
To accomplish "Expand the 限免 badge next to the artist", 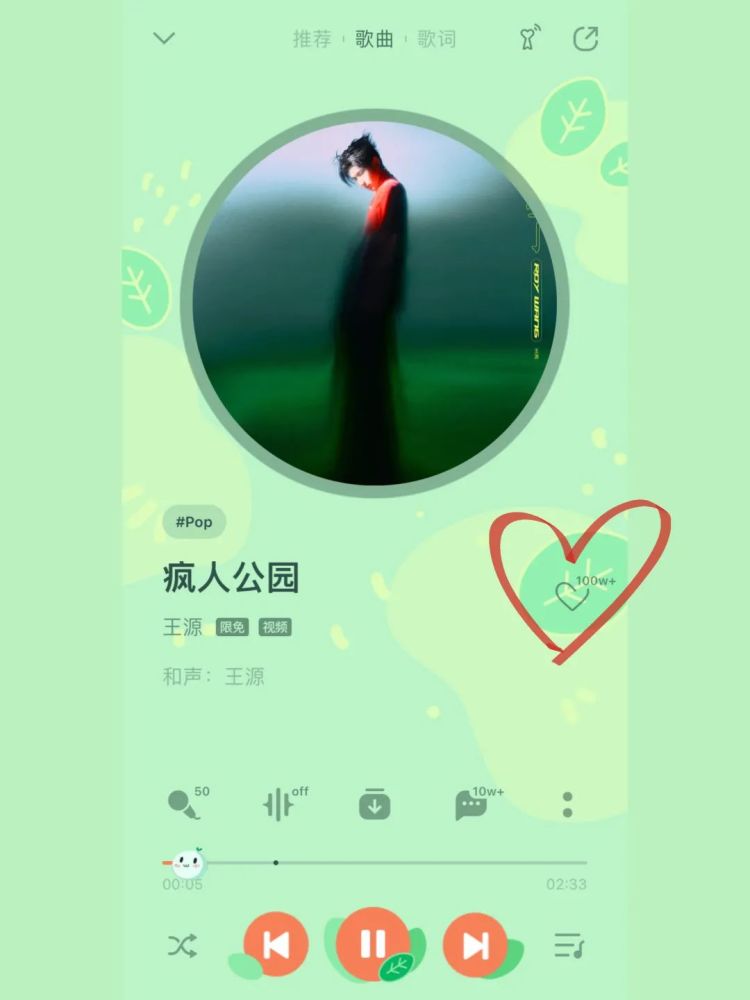I will pos(233,626).
